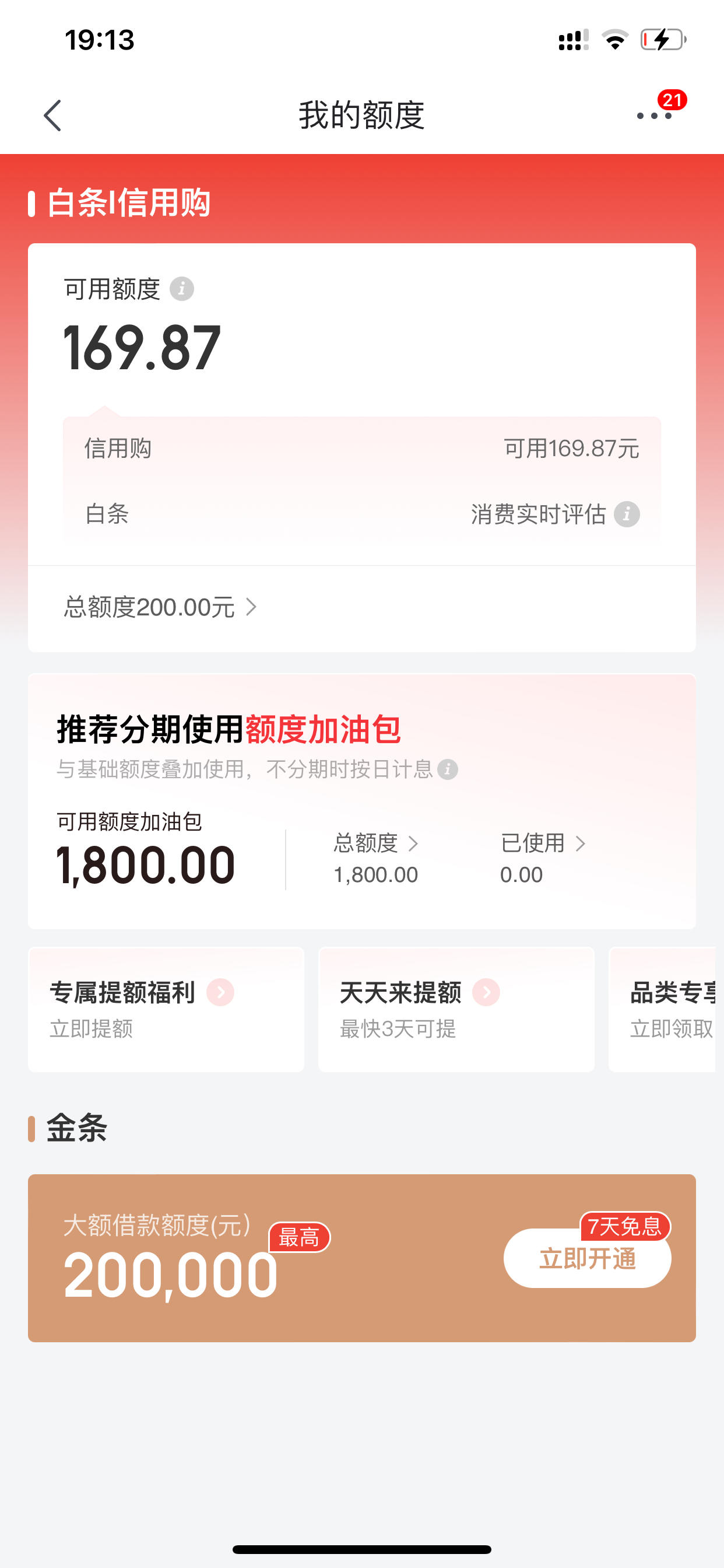Show info for 不分期时按日计息
The width and height of the screenshot is (724, 1568).
click(448, 769)
